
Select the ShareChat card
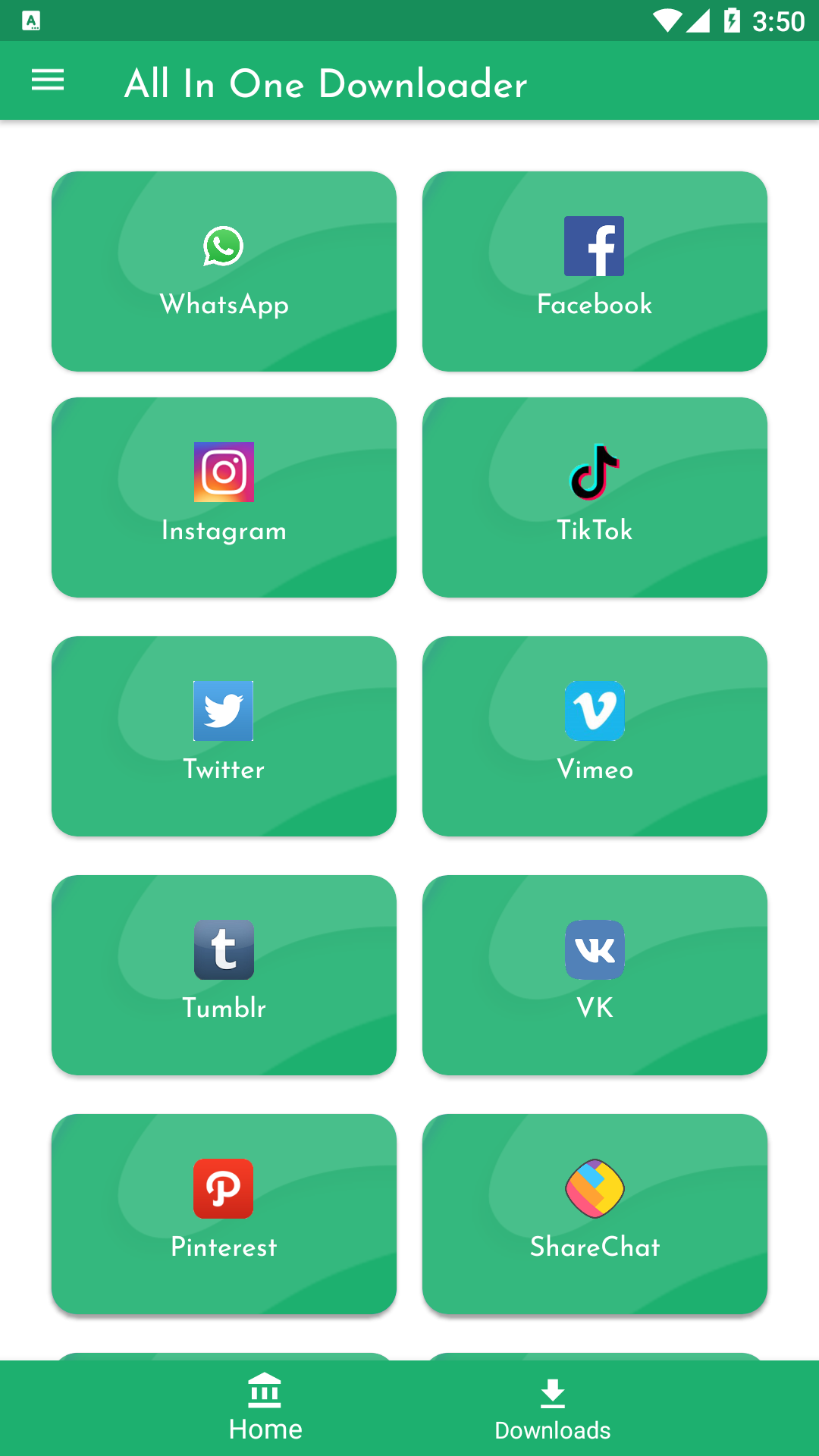pyautogui.click(x=595, y=1214)
